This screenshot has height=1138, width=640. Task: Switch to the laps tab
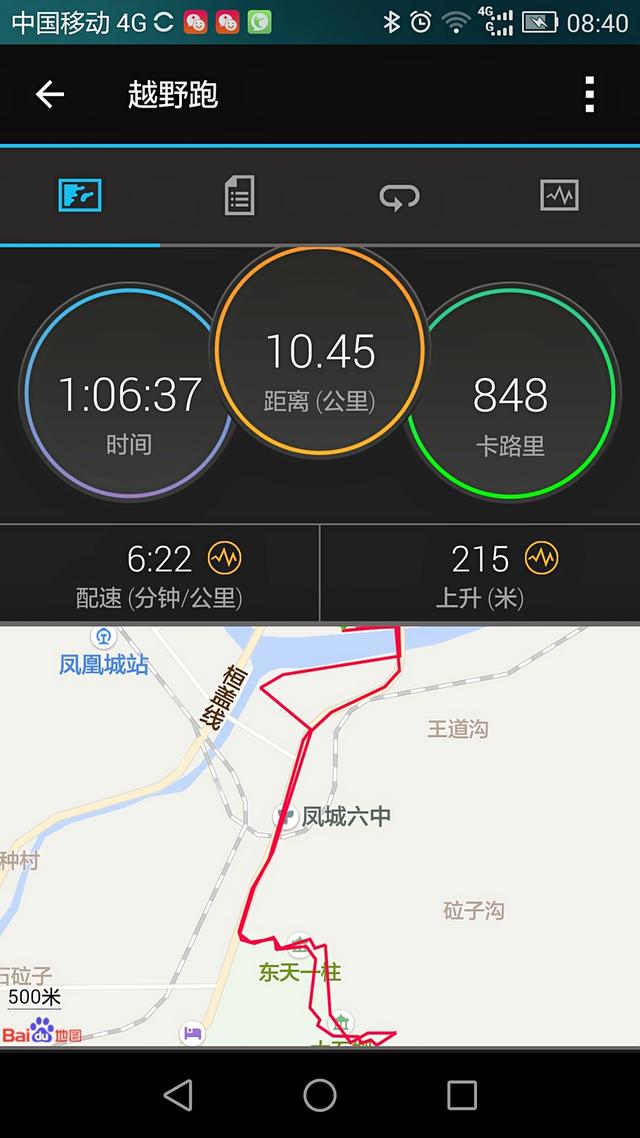point(399,196)
